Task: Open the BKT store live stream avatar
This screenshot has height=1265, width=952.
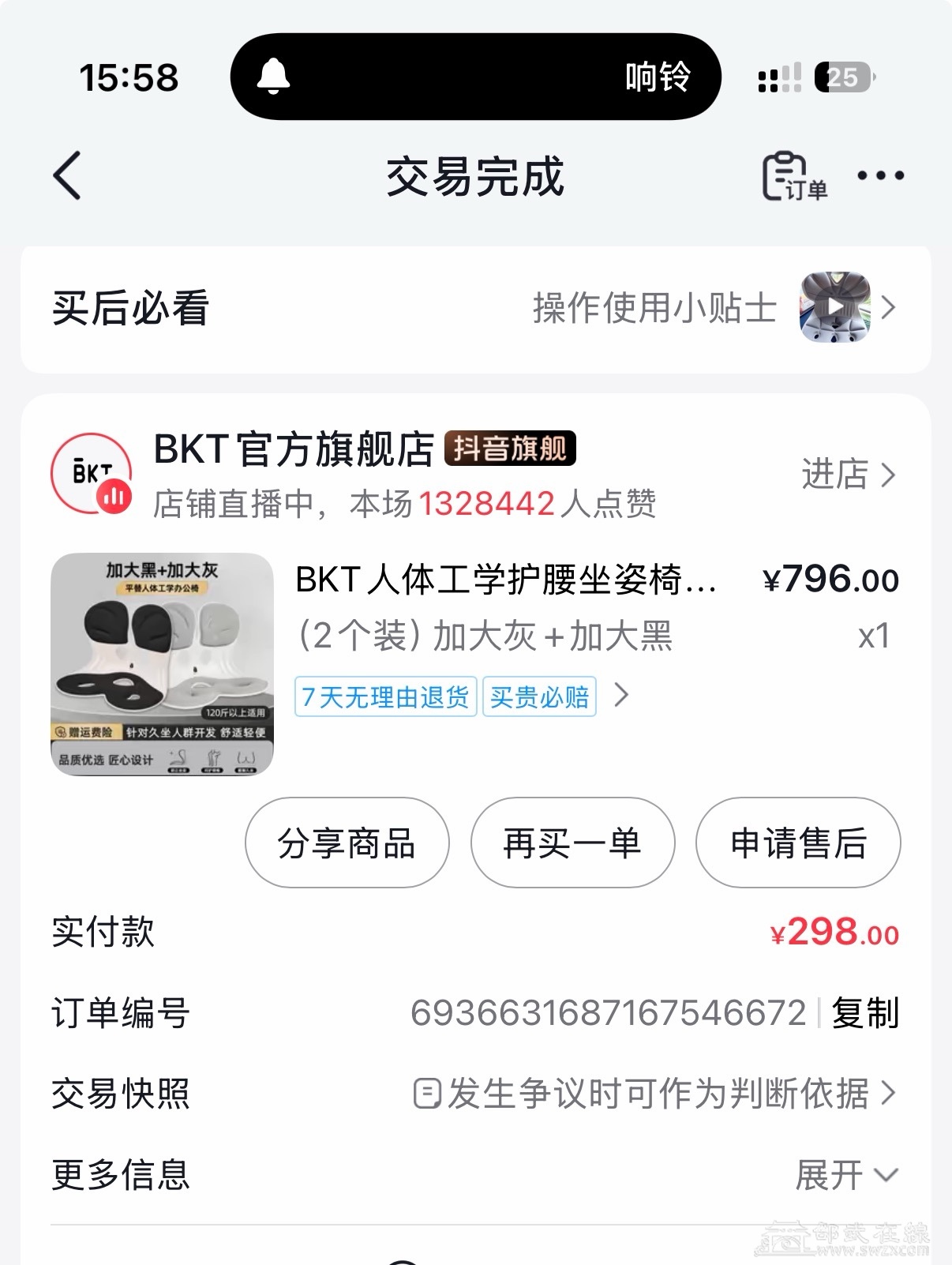Action: click(x=92, y=474)
